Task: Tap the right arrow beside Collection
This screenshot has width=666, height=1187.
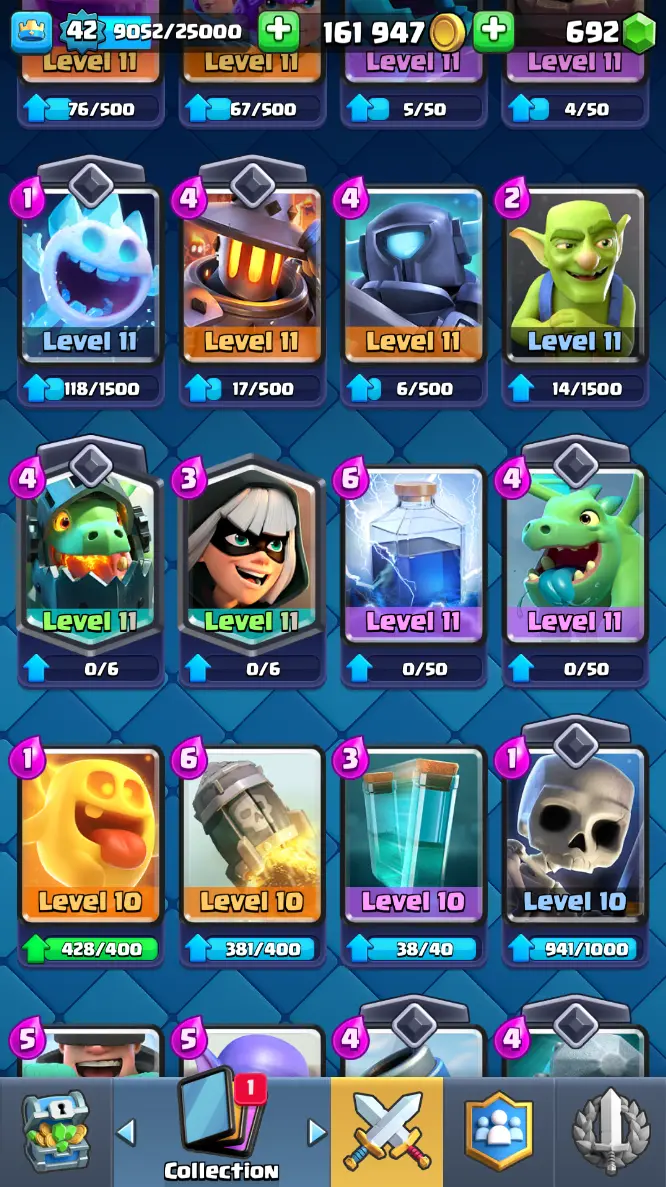Action: [x=317, y=1132]
